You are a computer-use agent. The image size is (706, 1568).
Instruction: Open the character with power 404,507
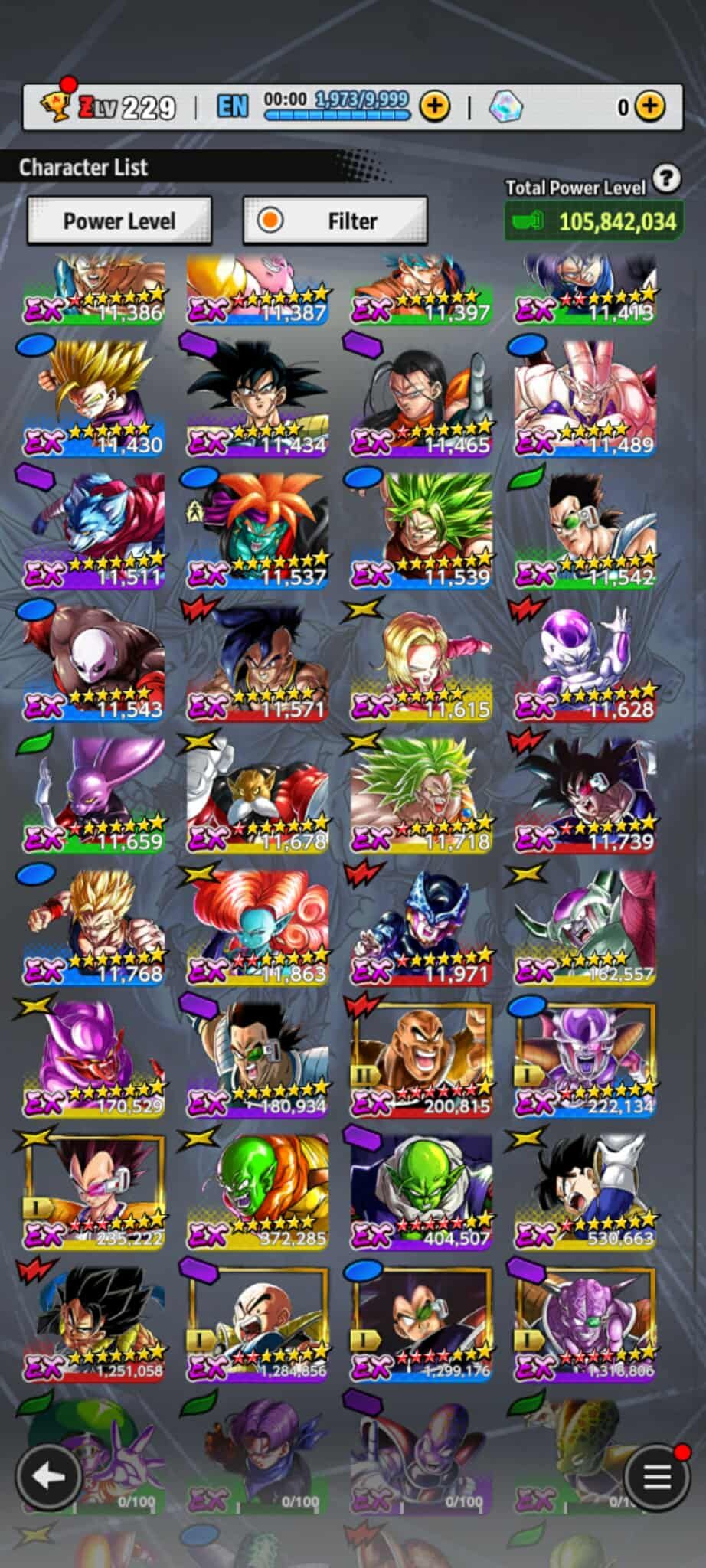coord(421,1191)
